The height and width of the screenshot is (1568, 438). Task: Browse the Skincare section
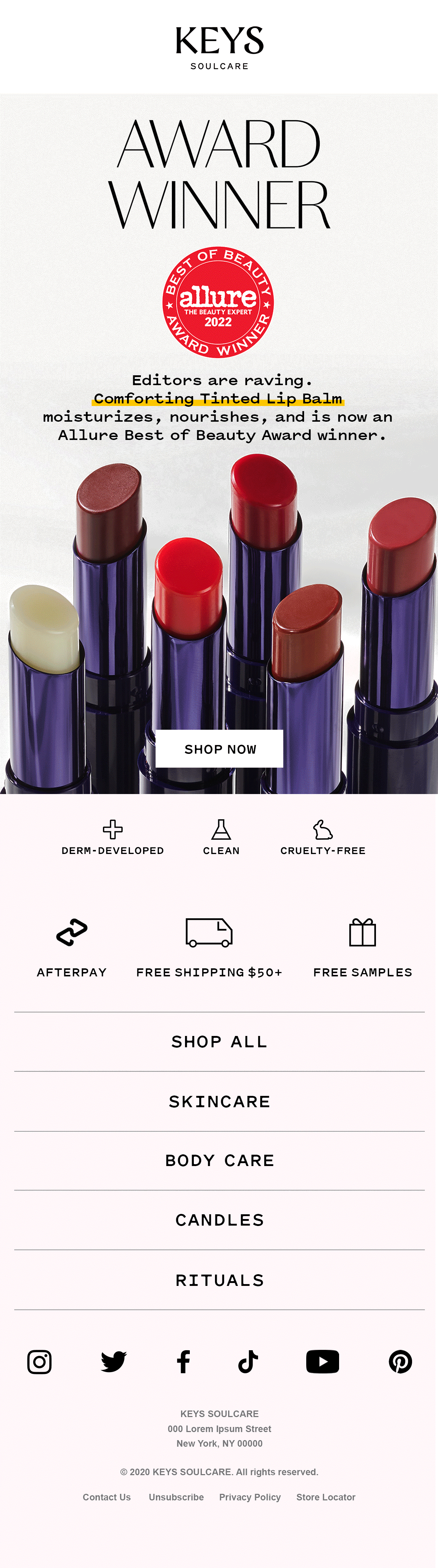coord(220,1101)
